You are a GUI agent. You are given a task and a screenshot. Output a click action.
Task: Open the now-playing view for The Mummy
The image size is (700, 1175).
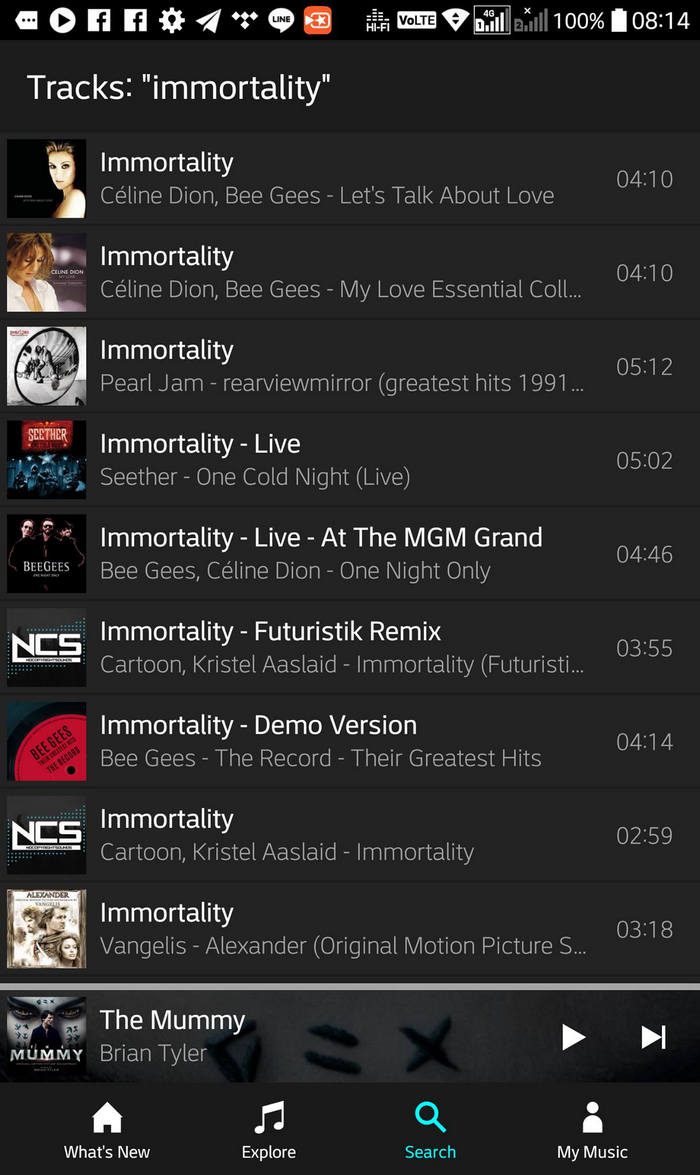[x=250, y=1035]
